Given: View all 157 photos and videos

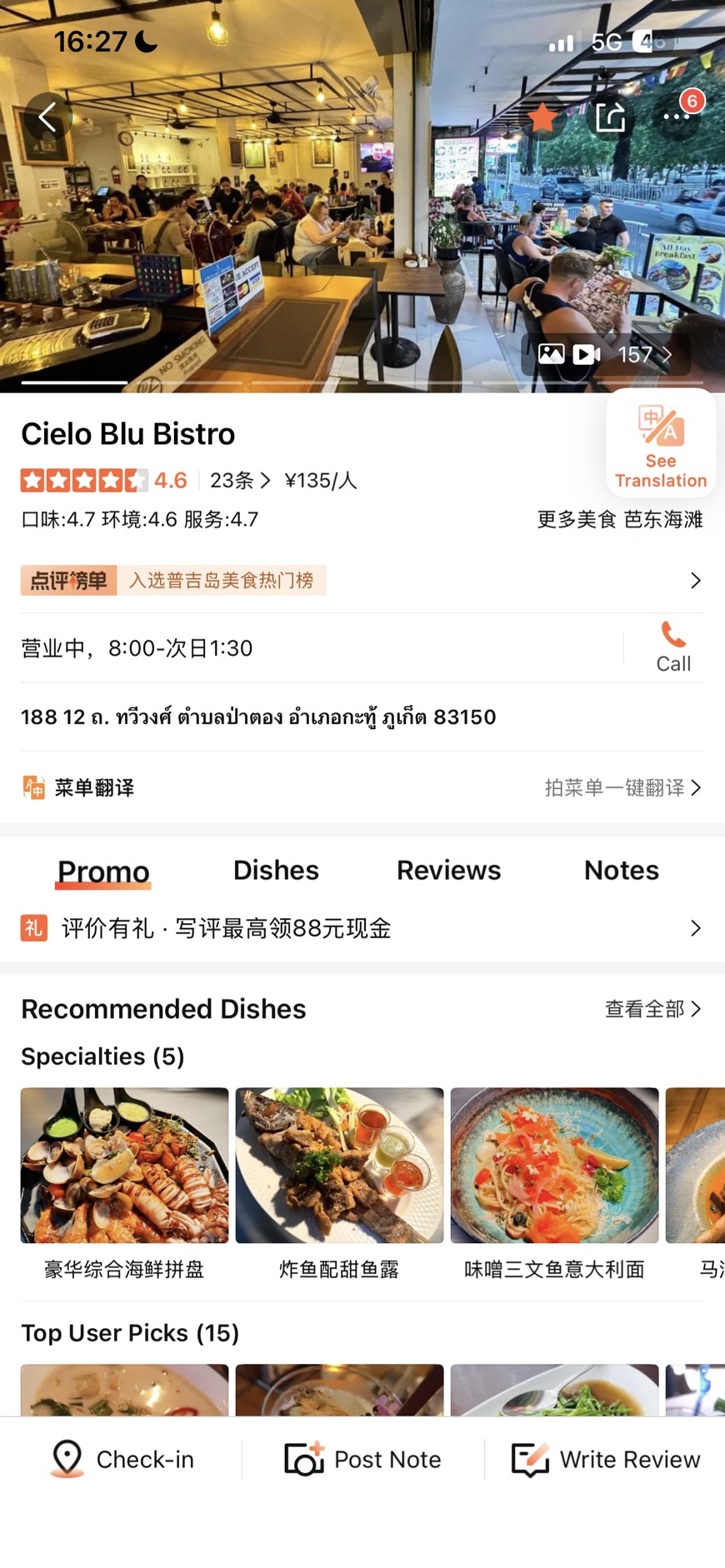Looking at the screenshot, I should pyautogui.click(x=608, y=354).
